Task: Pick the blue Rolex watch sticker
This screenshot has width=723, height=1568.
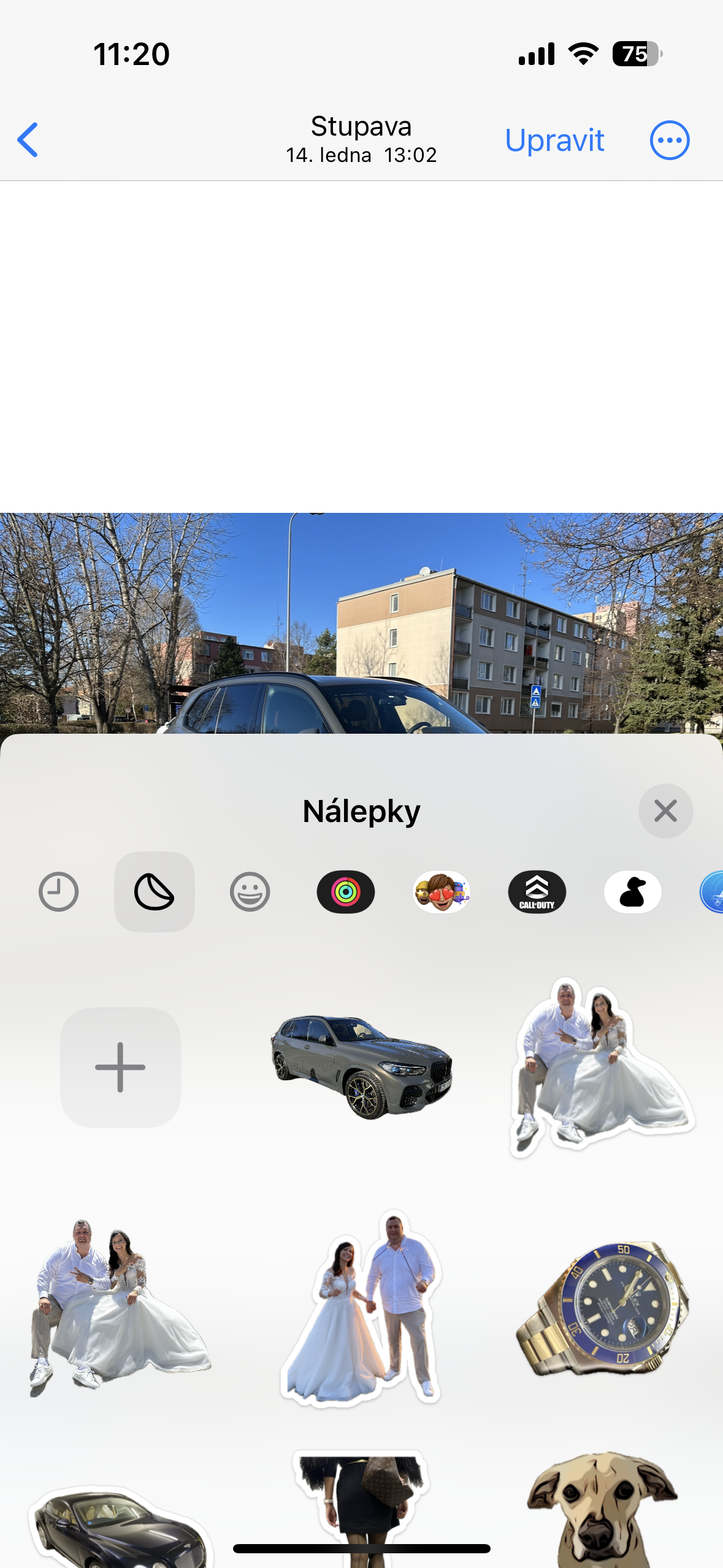Action: (603, 1307)
